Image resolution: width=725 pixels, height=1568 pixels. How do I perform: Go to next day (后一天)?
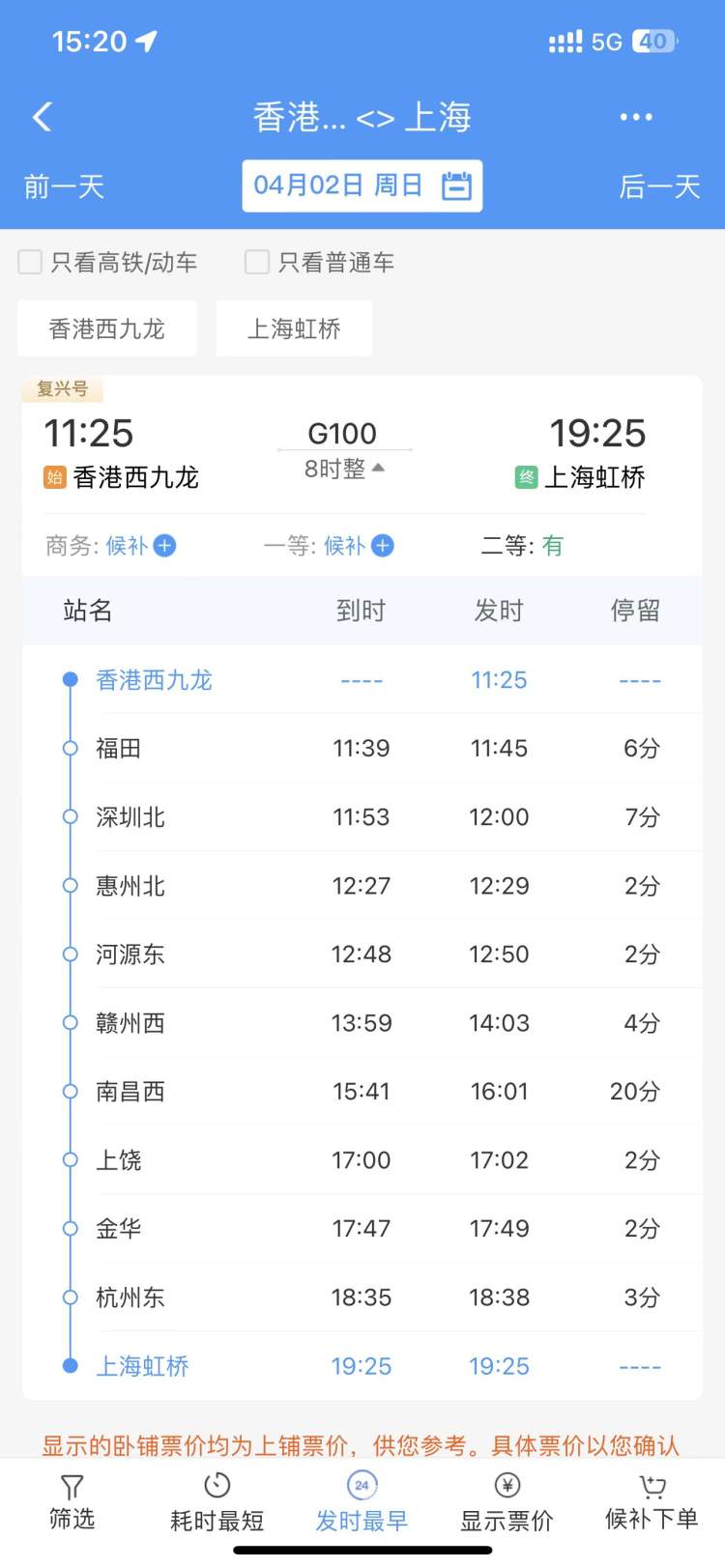(659, 186)
